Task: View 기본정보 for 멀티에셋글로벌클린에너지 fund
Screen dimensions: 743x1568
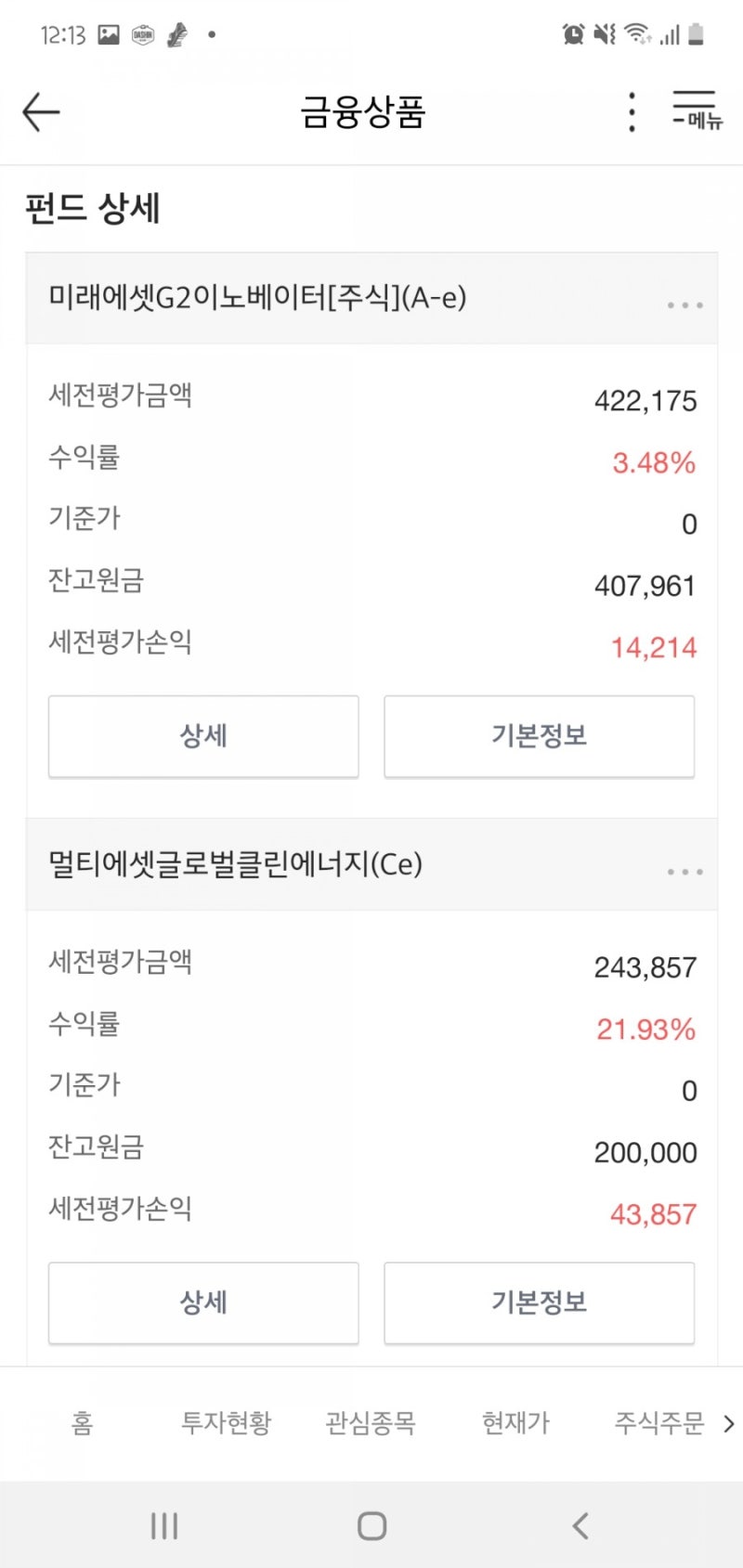Action: [539, 1302]
